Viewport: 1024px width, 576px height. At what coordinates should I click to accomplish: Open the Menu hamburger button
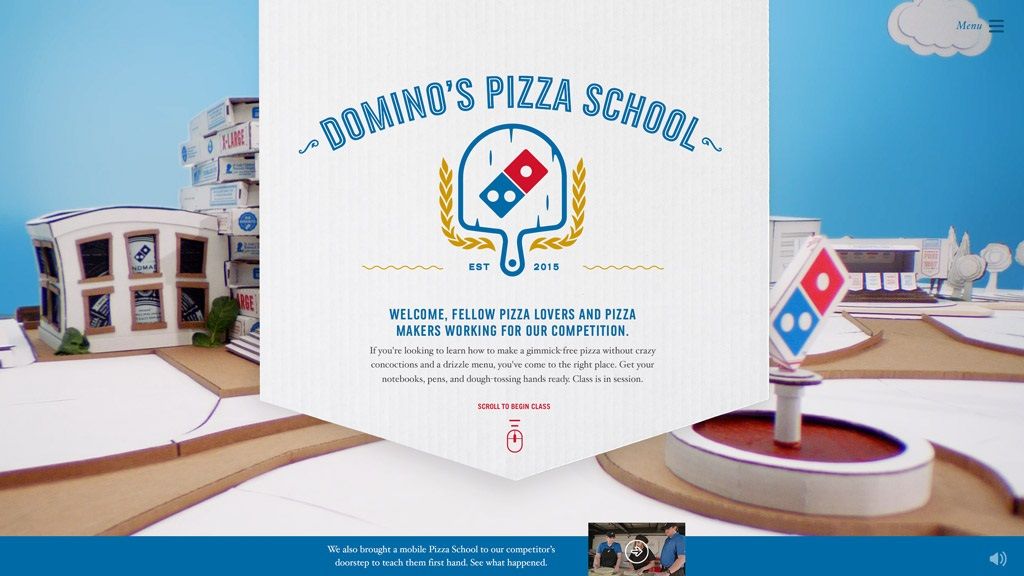(x=996, y=27)
